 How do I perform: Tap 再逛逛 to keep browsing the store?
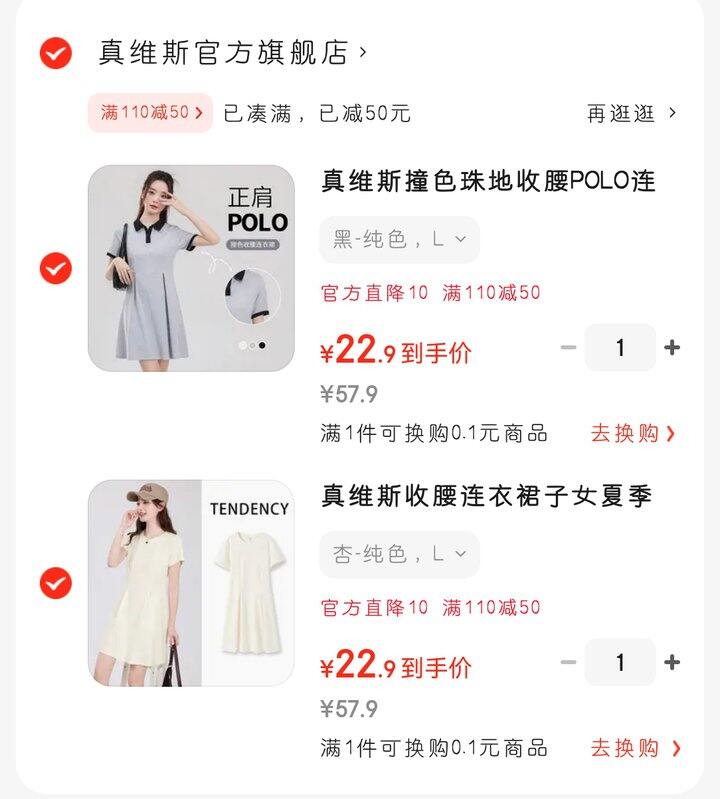click(631, 113)
